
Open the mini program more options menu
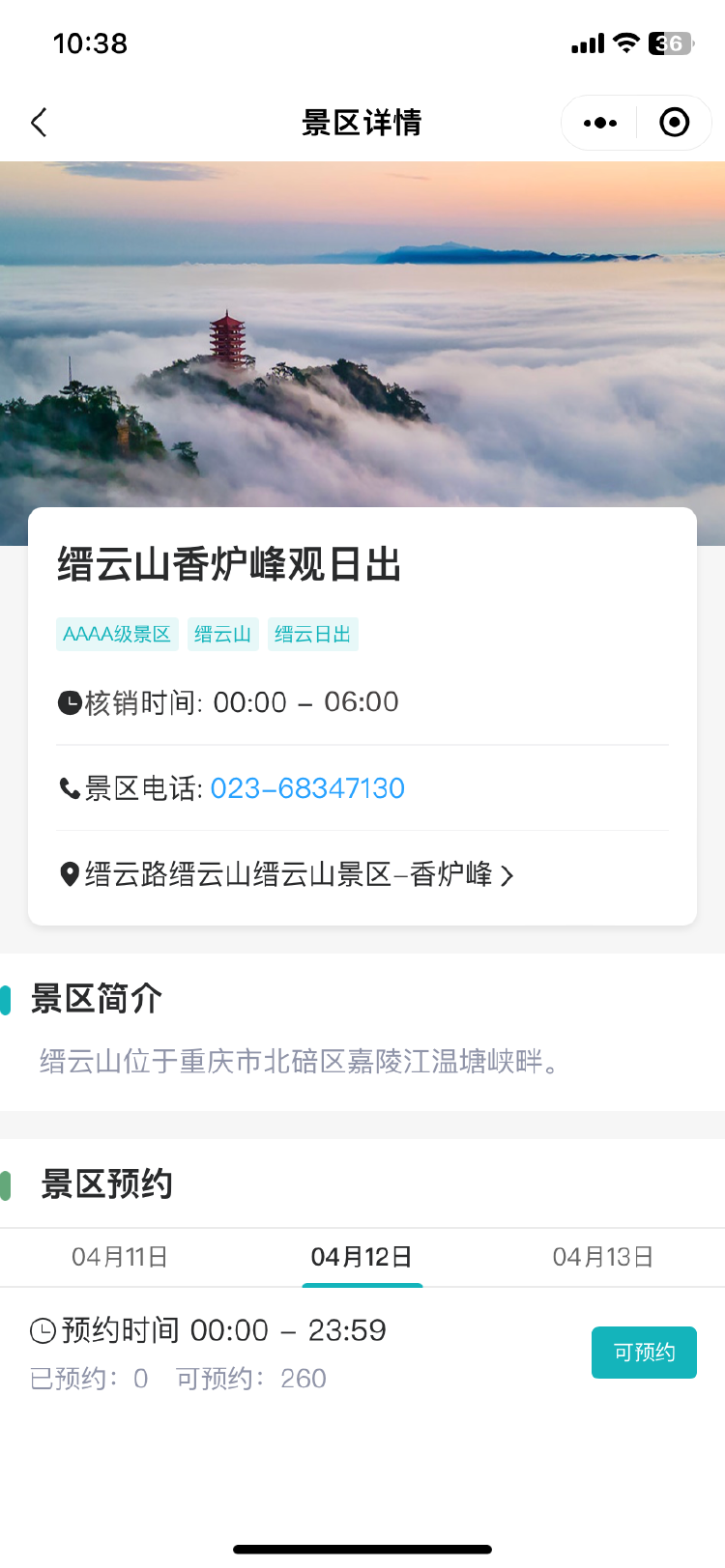(599, 123)
